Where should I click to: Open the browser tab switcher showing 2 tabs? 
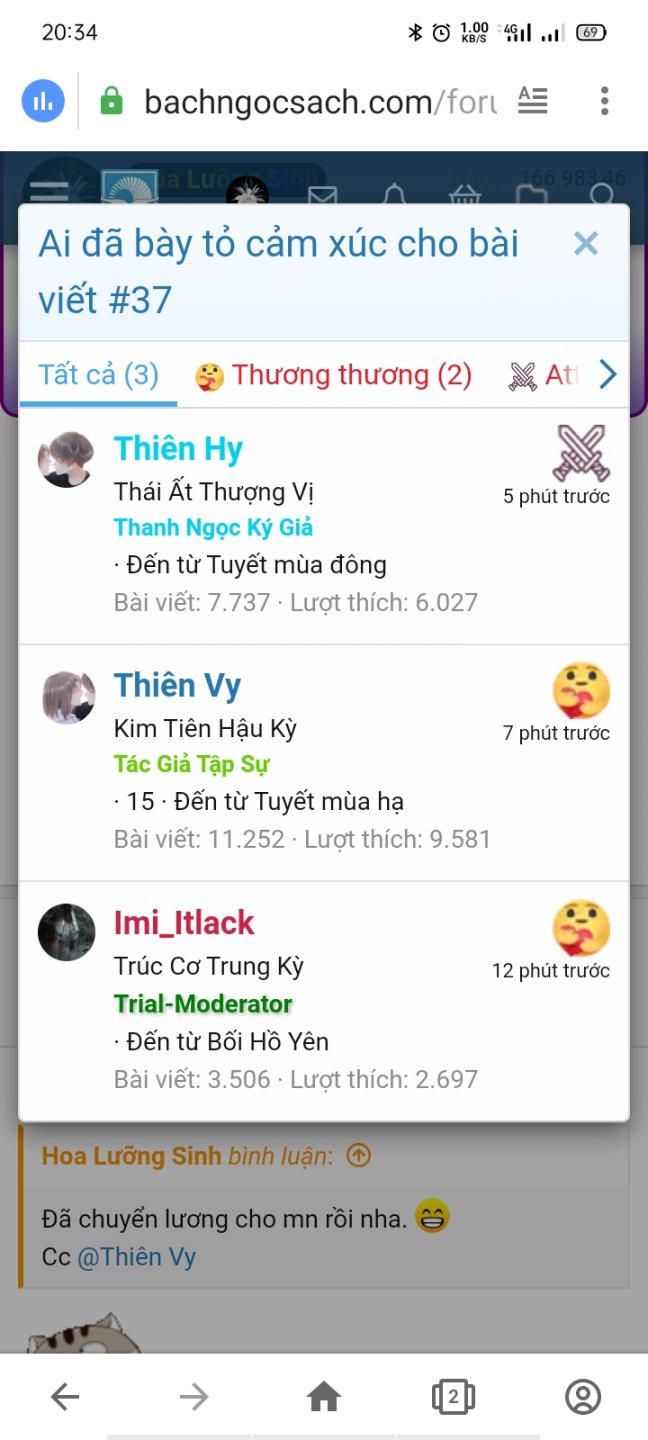453,1396
